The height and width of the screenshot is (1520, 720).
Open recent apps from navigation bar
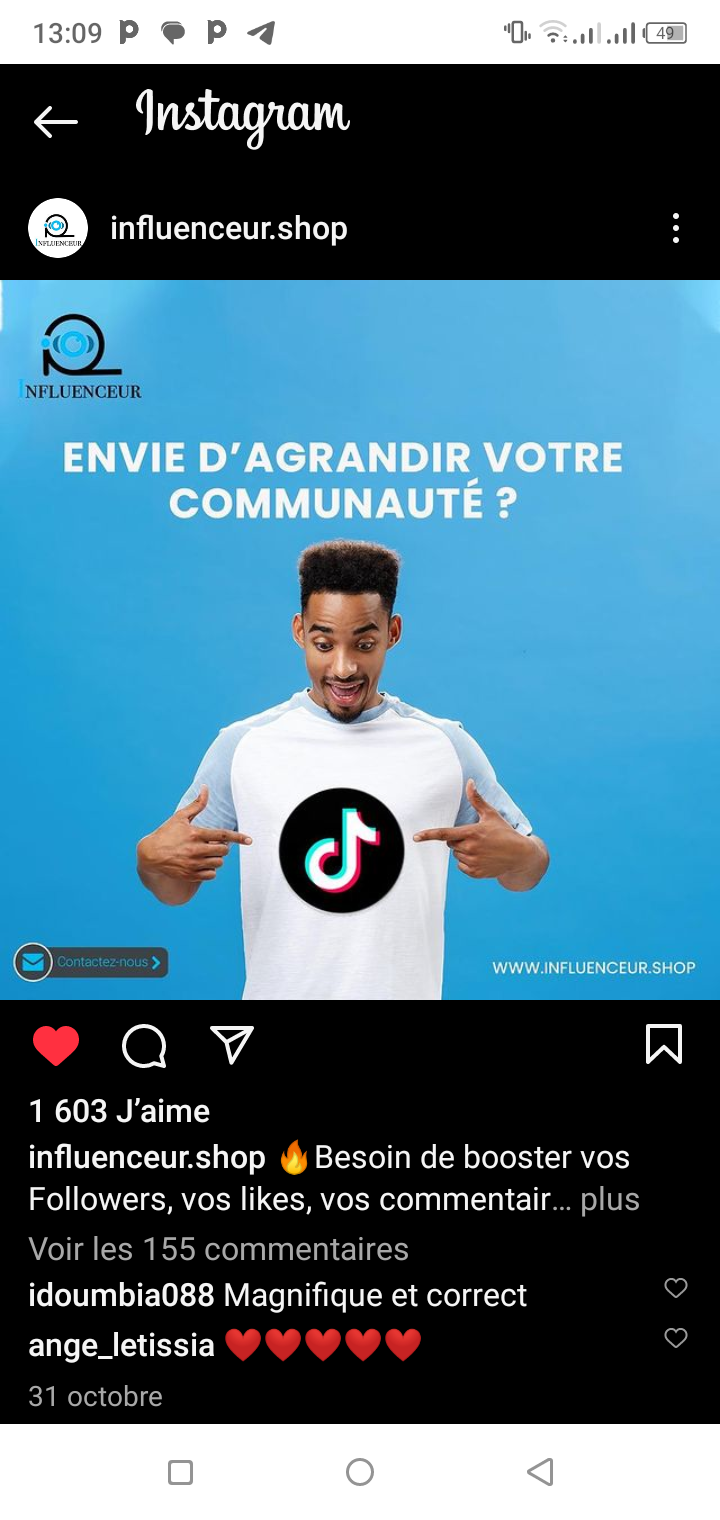click(x=180, y=1472)
